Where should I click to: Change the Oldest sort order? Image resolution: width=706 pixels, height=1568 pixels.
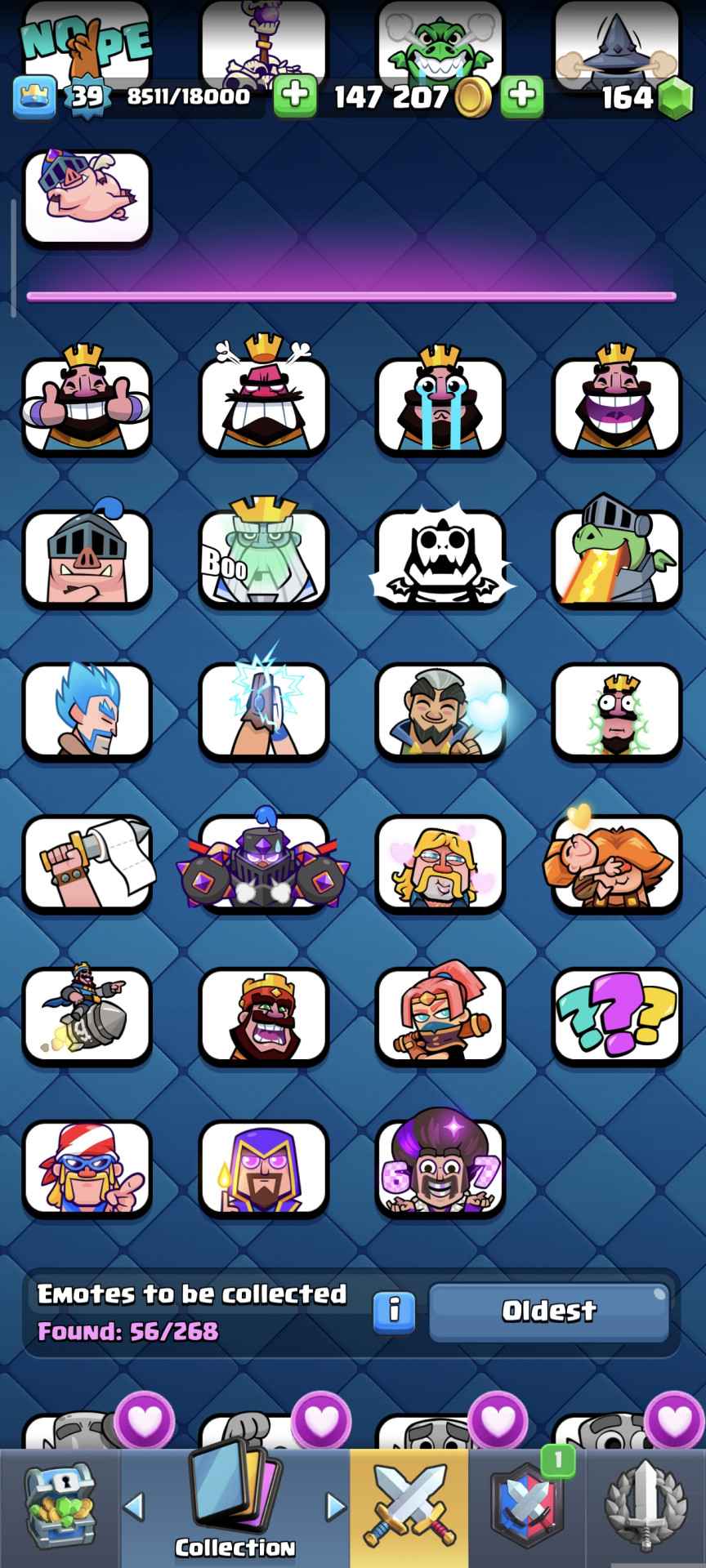click(548, 1311)
